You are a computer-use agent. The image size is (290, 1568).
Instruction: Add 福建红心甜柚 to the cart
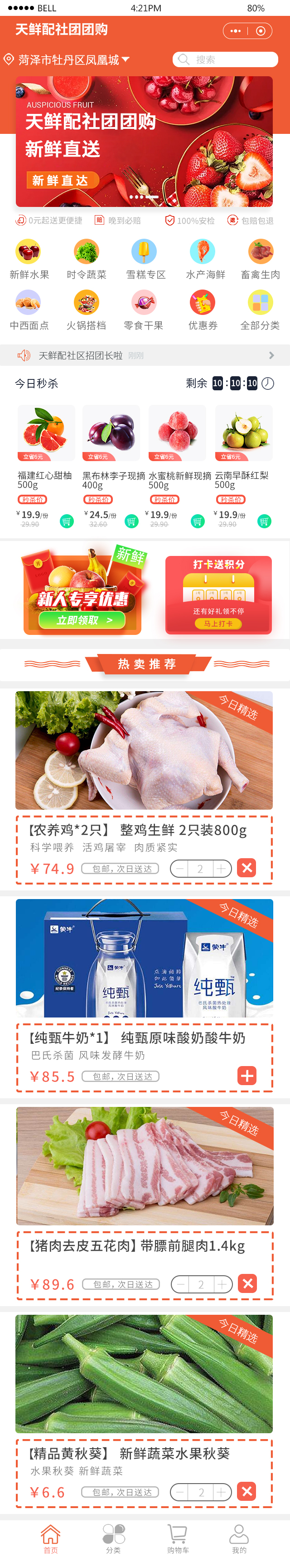click(66, 521)
